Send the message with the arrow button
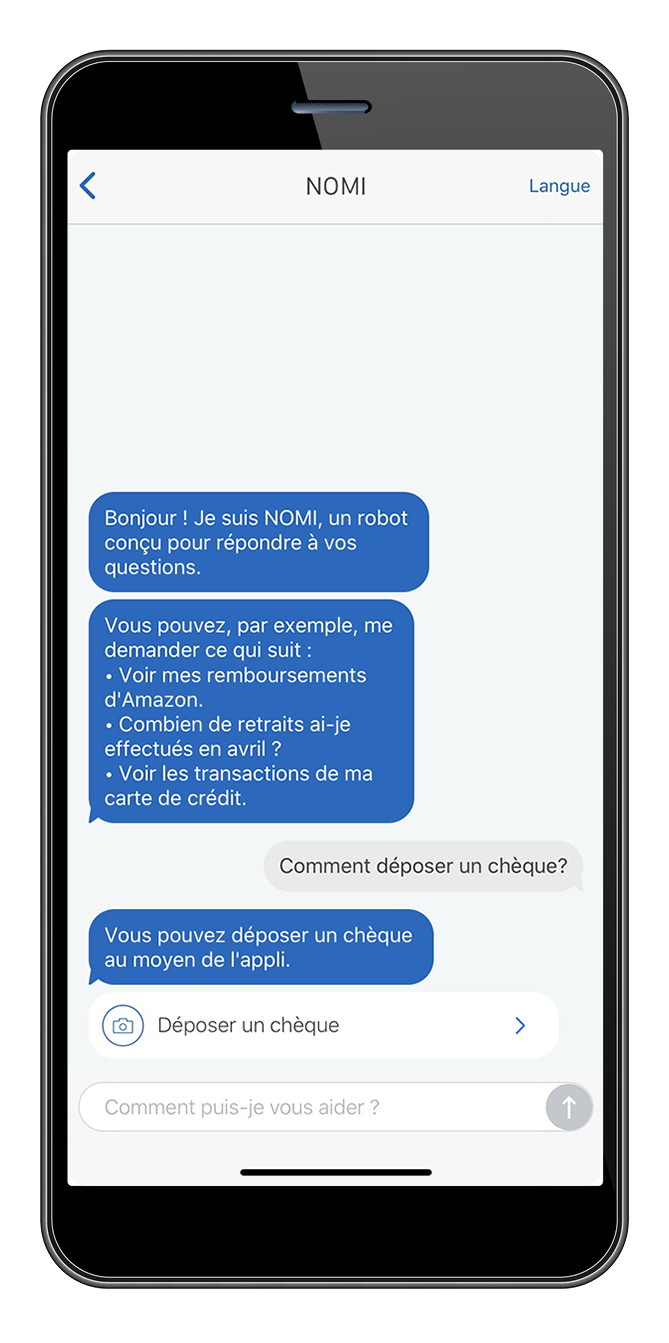Screen dimensions: 669x1343 click(x=569, y=1107)
